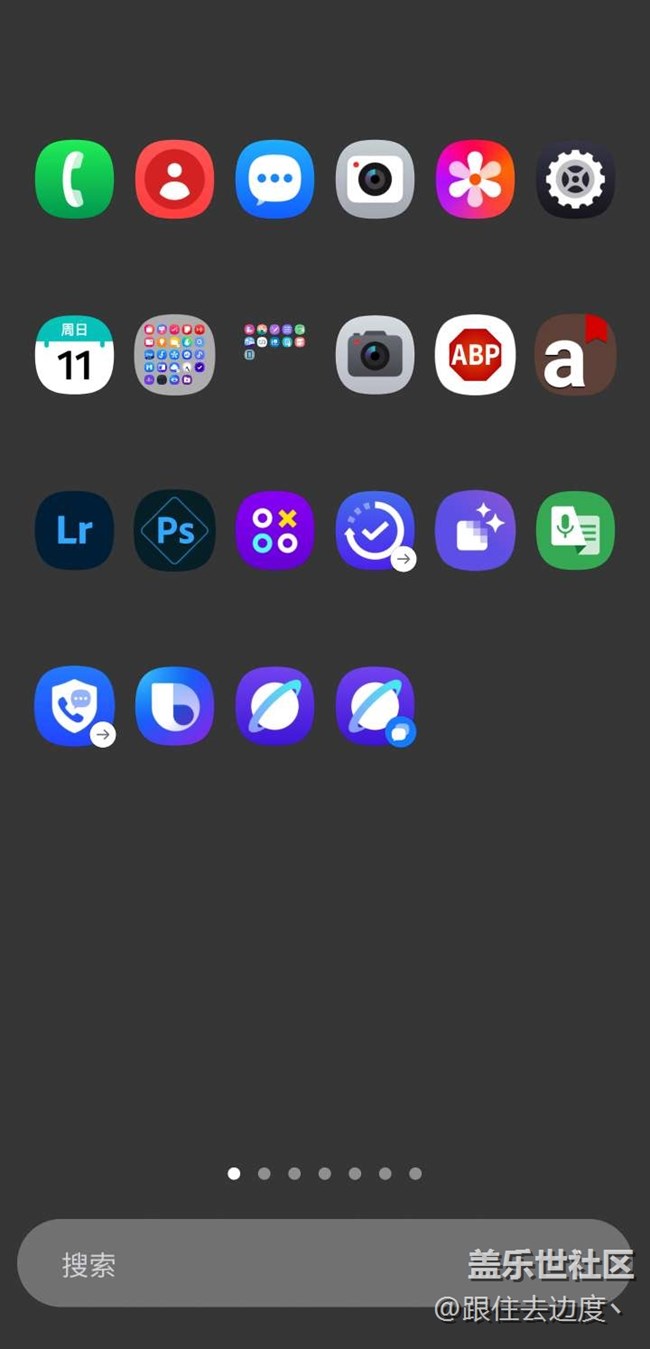650x1349 pixels.
Task: Open the green voice recorder app
Action: (575, 530)
